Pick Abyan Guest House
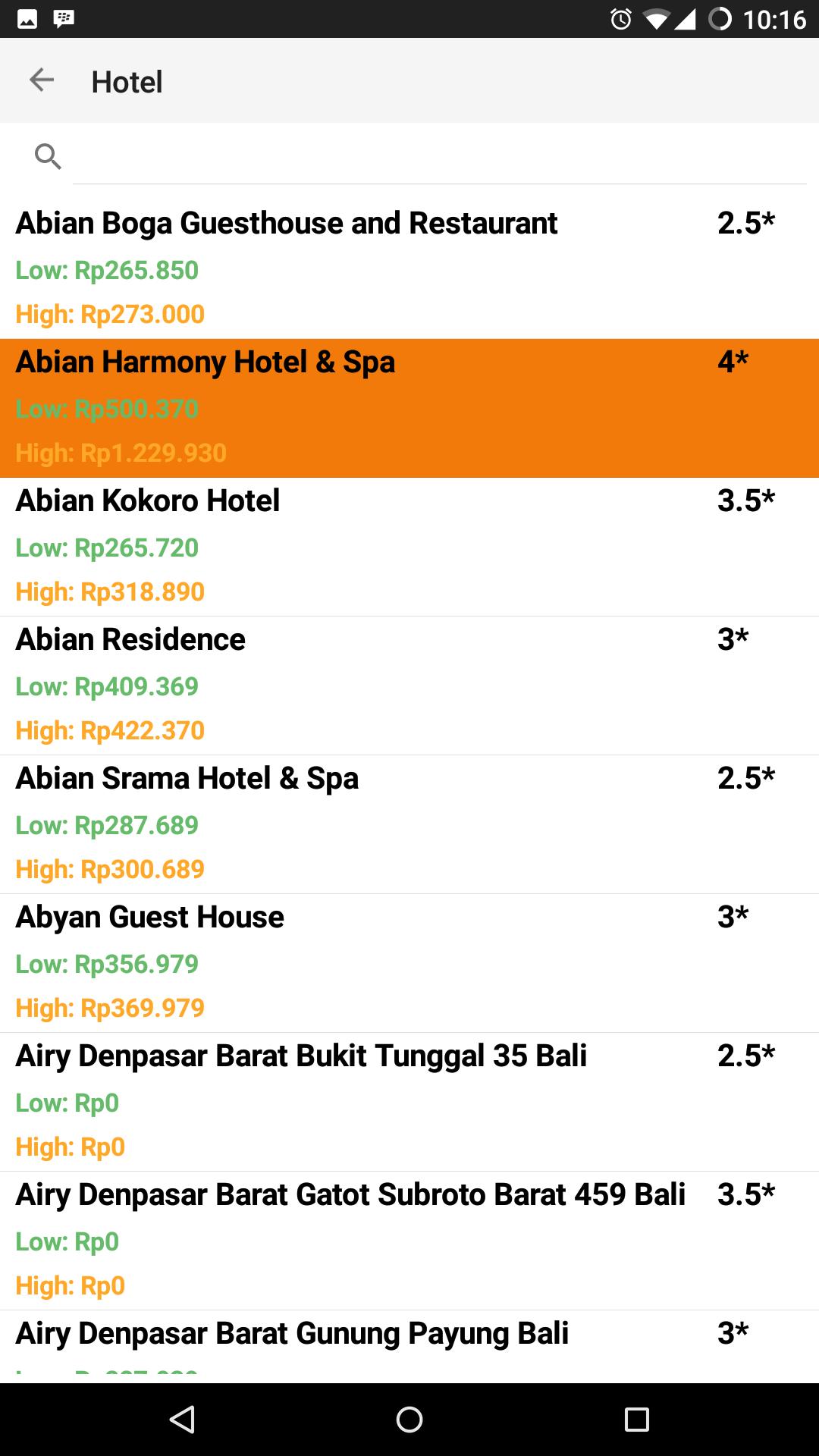Viewport: 819px width, 1456px height. click(x=409, y=962)
